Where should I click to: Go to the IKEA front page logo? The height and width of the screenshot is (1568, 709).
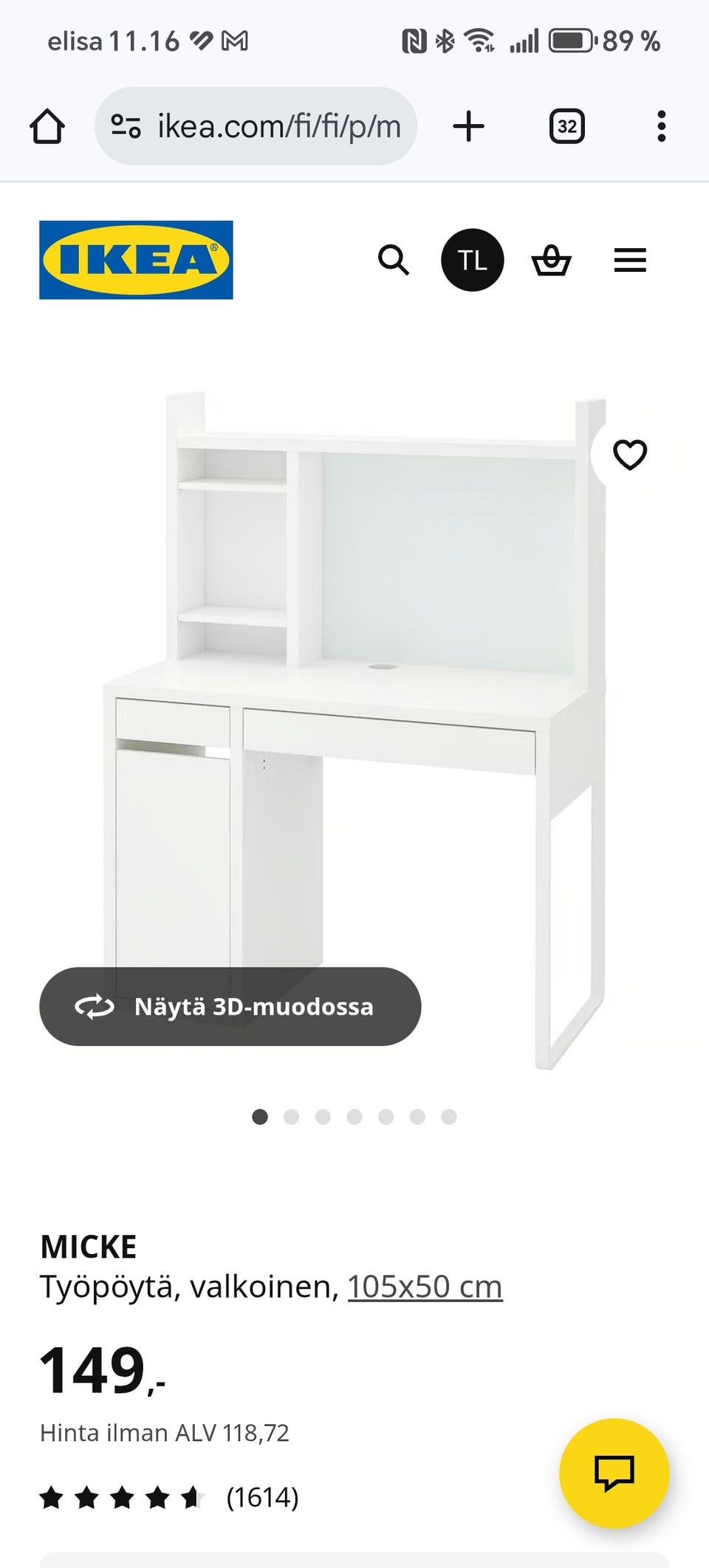(136, 260)
